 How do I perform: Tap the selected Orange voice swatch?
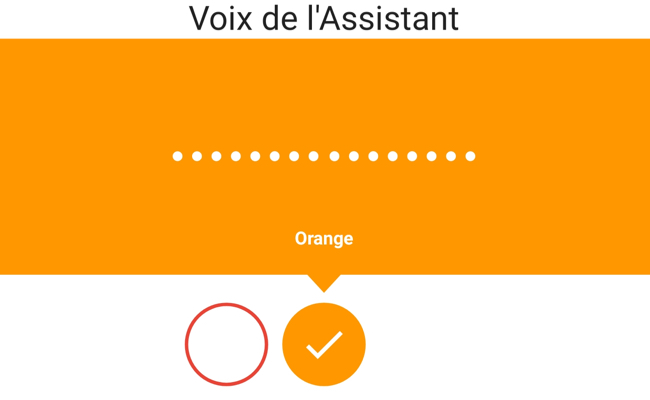tap(324, 344)
